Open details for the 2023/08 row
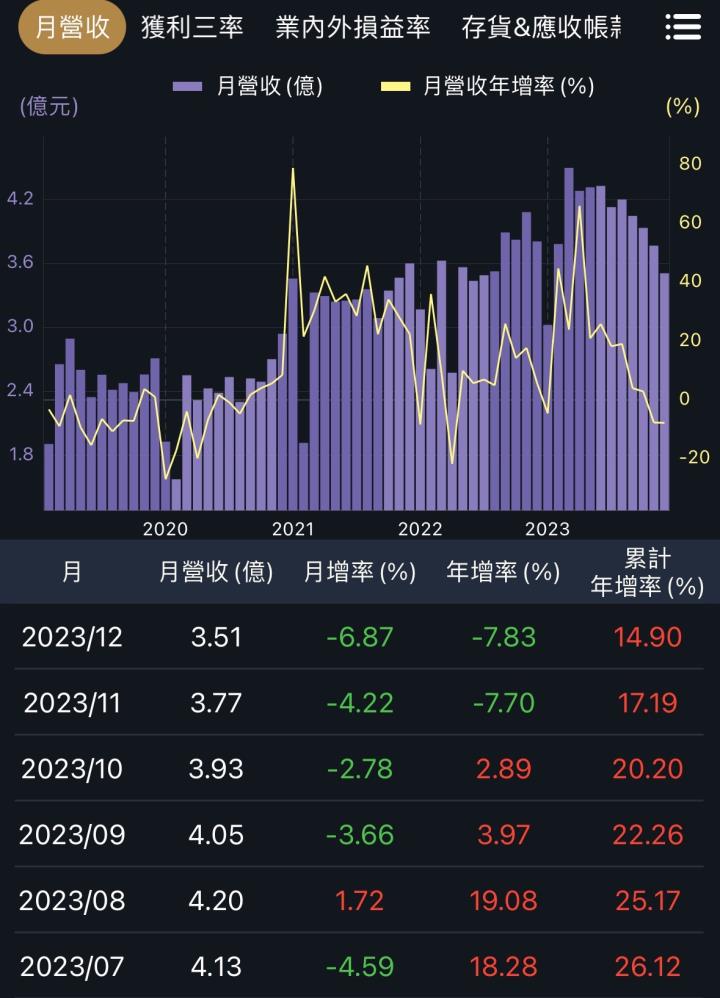The width and height of the screenshot is (720, 998). point(360,901)
